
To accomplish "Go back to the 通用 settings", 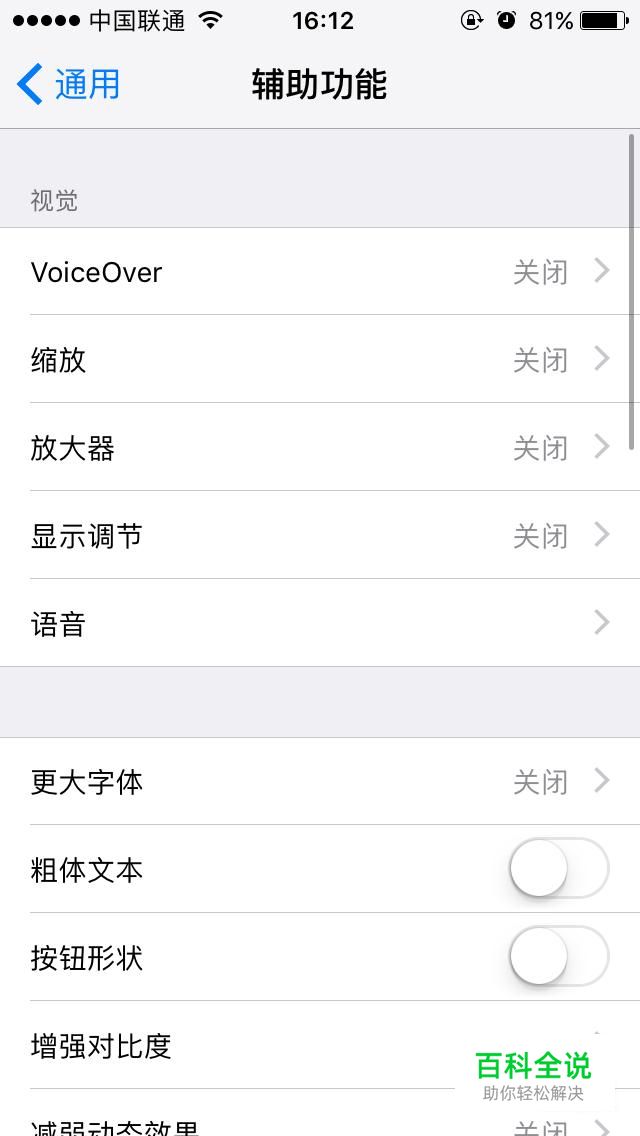I will (68, 84).
